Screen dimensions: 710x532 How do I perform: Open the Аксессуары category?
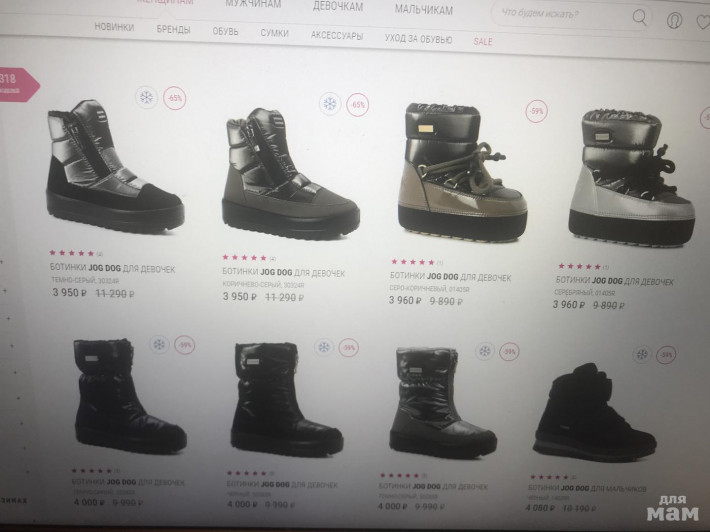[336, 36]
